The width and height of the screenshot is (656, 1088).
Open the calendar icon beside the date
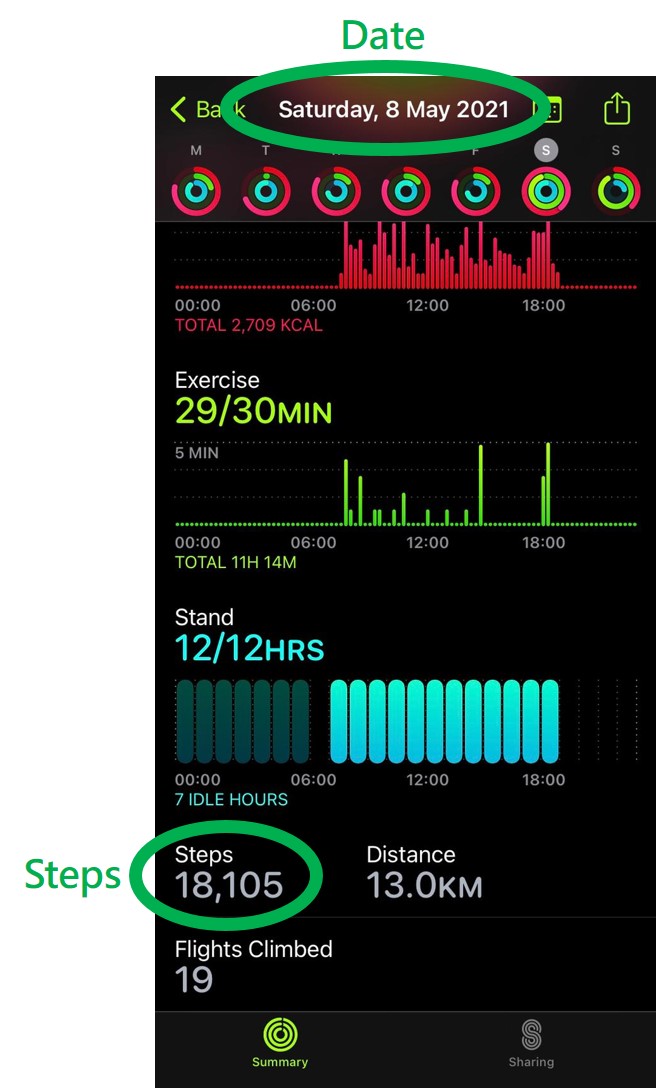click(549, 110)
